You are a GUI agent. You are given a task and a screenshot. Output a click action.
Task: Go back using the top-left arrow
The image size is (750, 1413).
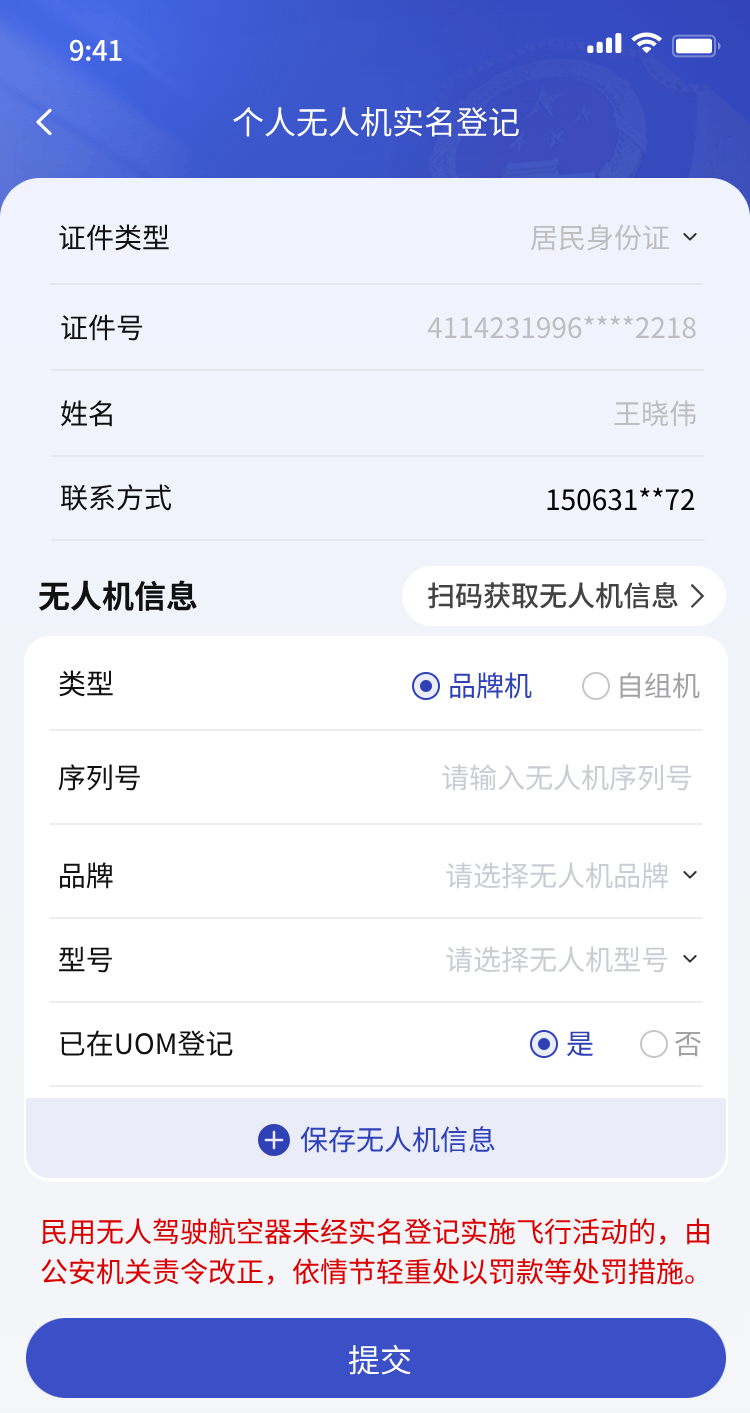[44, 122]
